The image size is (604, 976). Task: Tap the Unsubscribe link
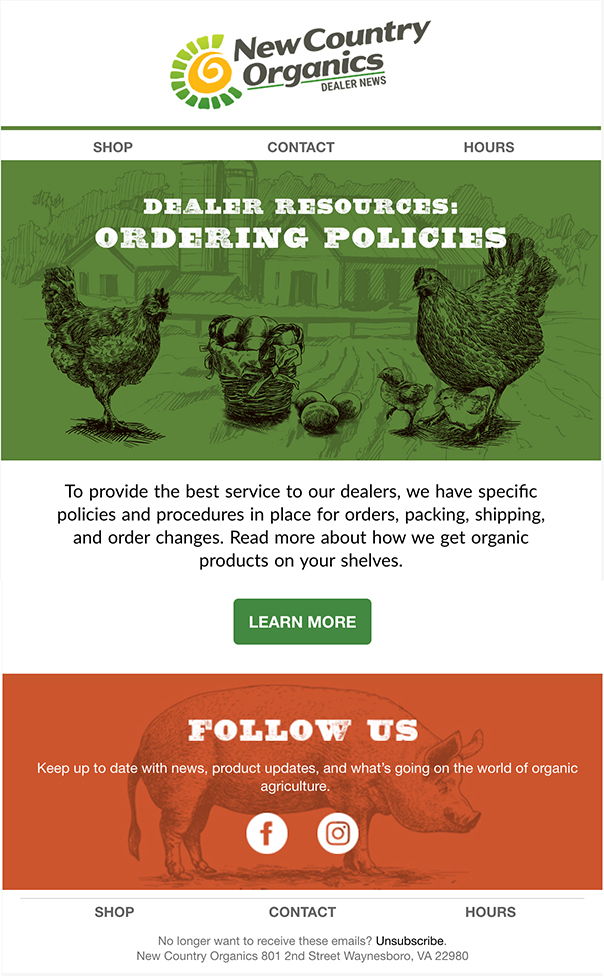[410, 941]
